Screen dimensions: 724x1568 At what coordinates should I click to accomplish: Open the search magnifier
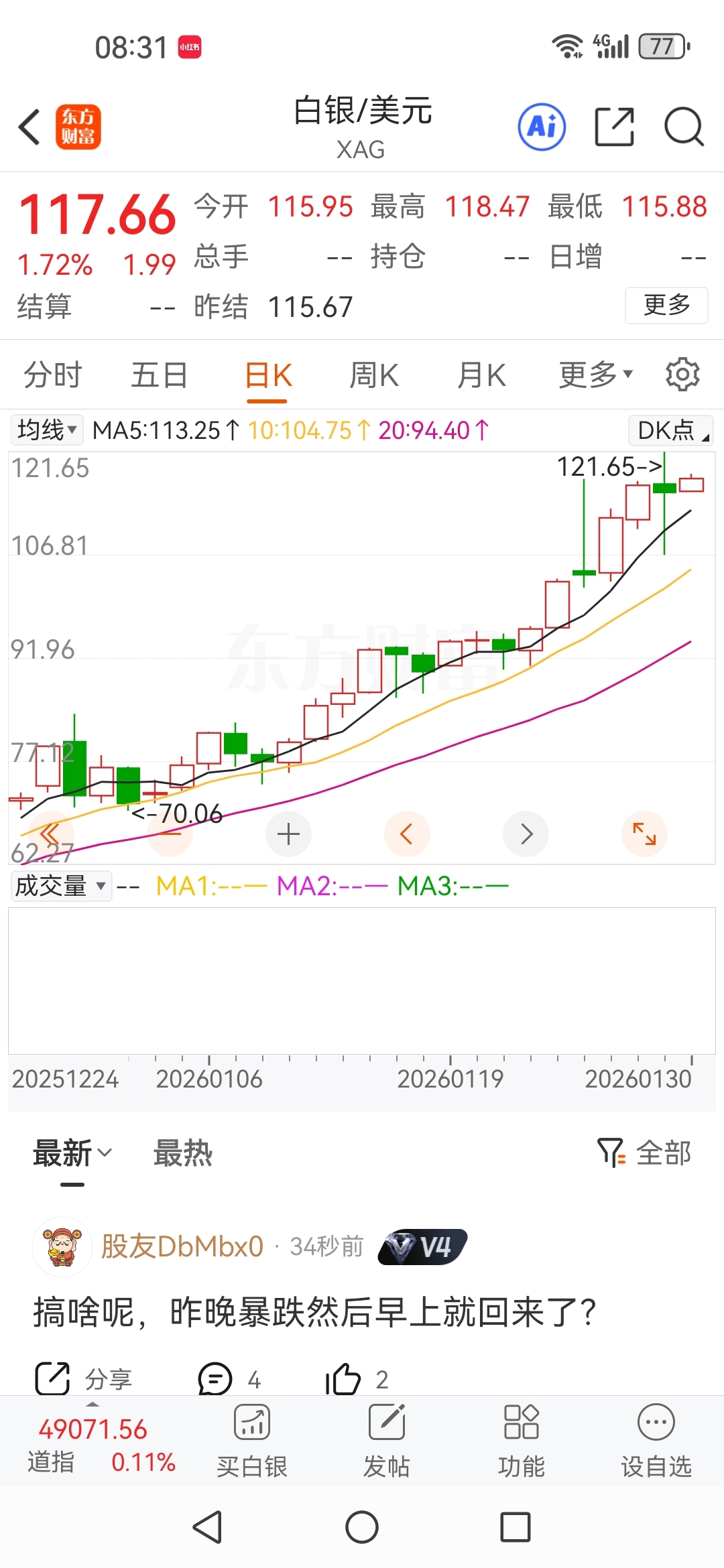(683, 127)
